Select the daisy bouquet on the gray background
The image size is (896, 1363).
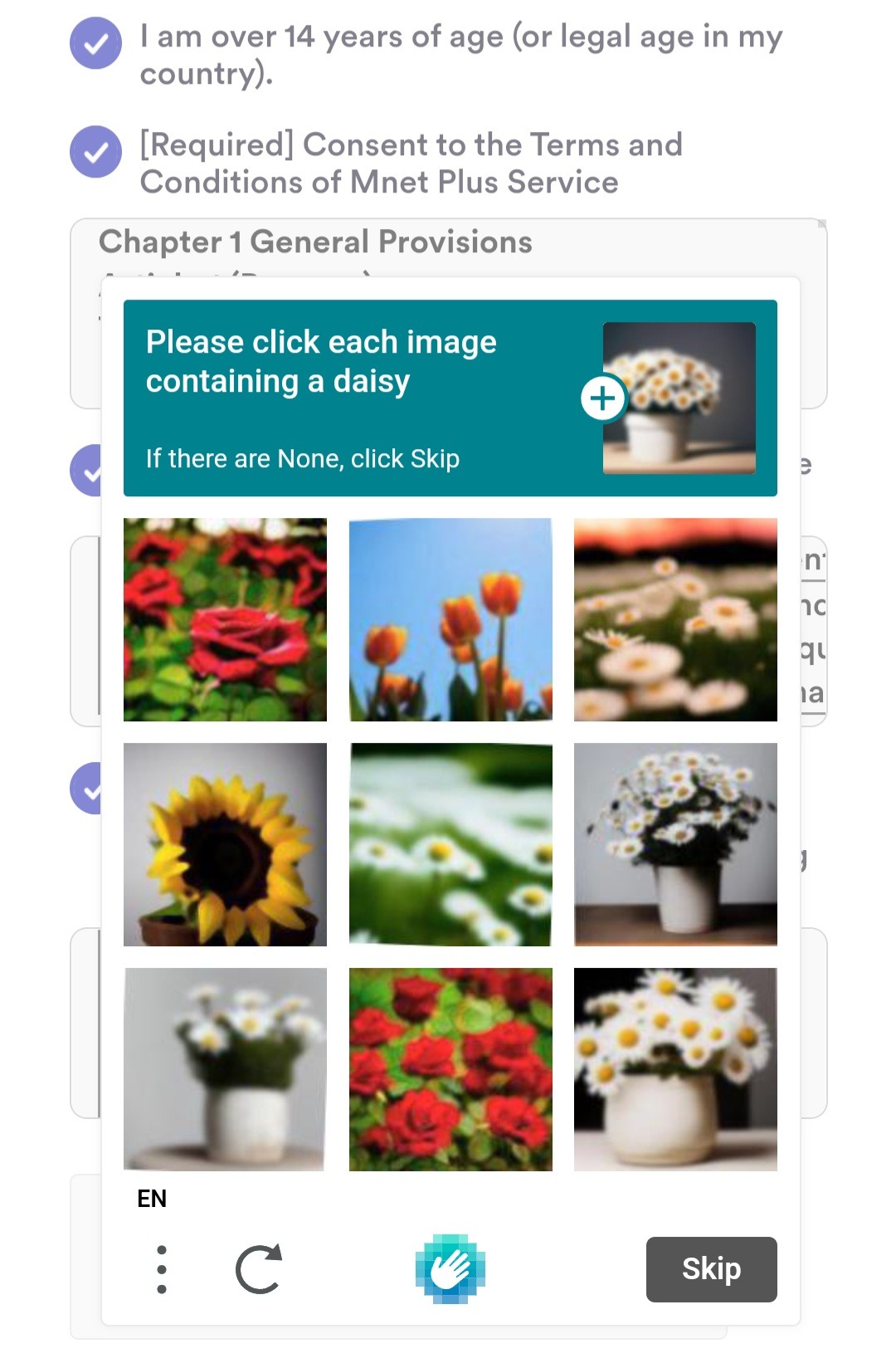click(675, 844)
